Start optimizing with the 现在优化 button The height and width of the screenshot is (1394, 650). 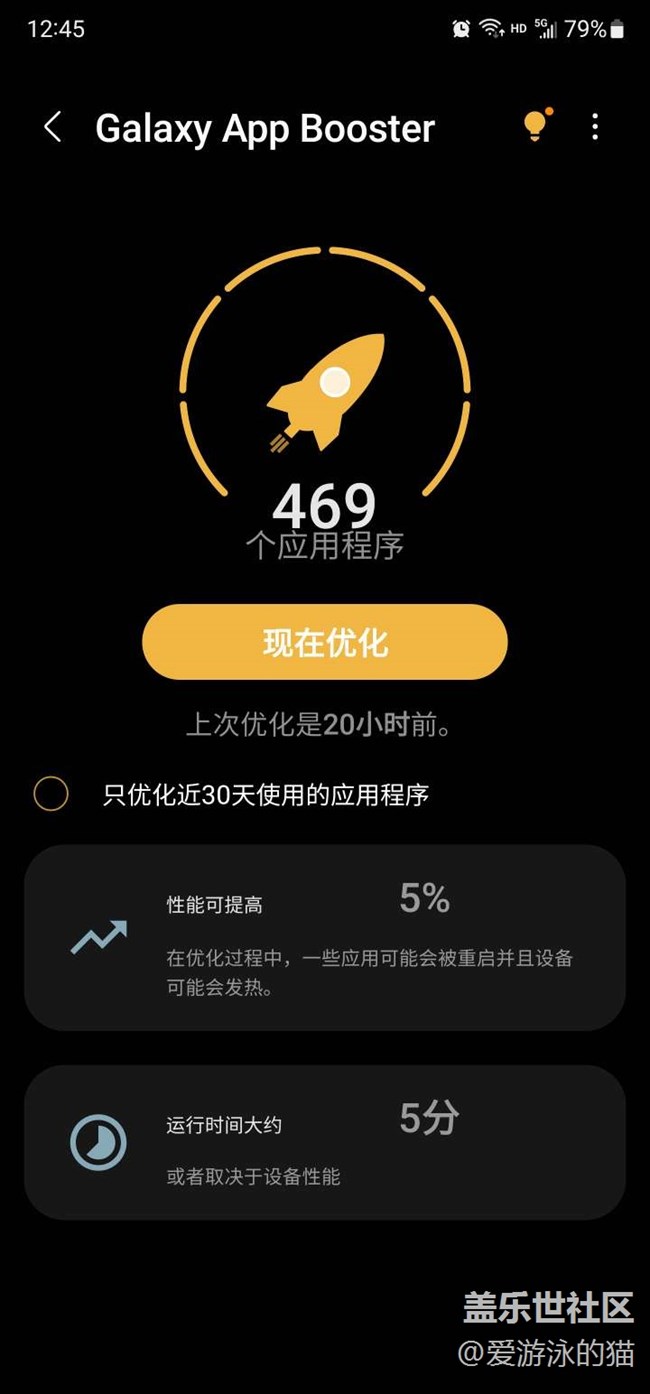325,642
